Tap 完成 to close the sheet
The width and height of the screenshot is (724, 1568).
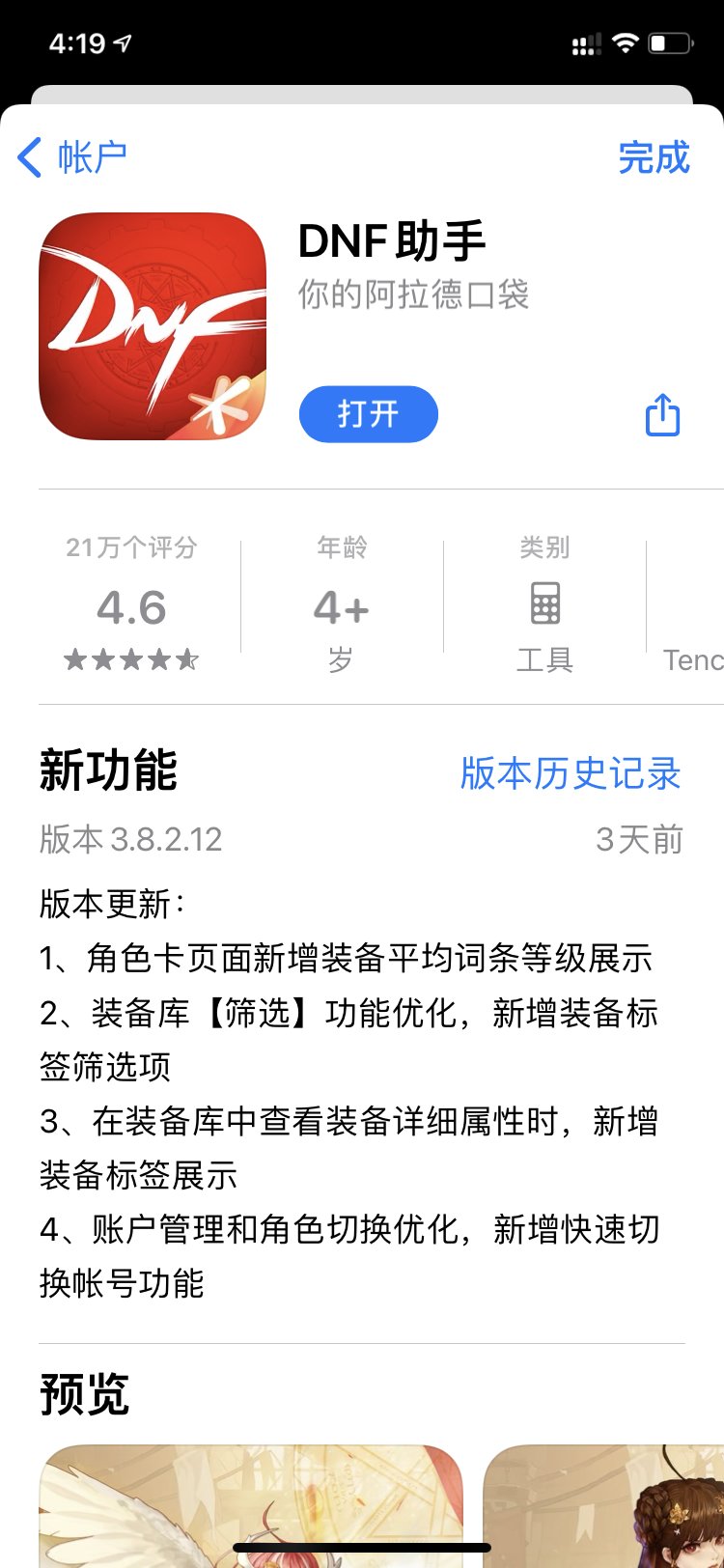(x=654, y=157)
